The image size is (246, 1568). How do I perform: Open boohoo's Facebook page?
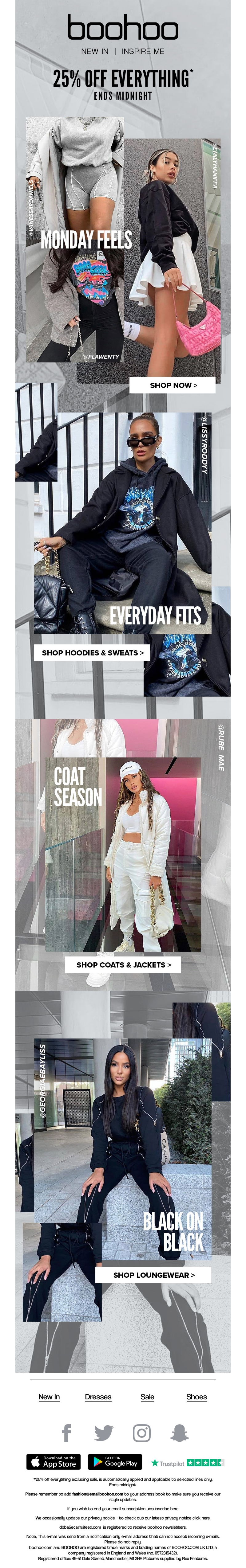click(67, 1432)
